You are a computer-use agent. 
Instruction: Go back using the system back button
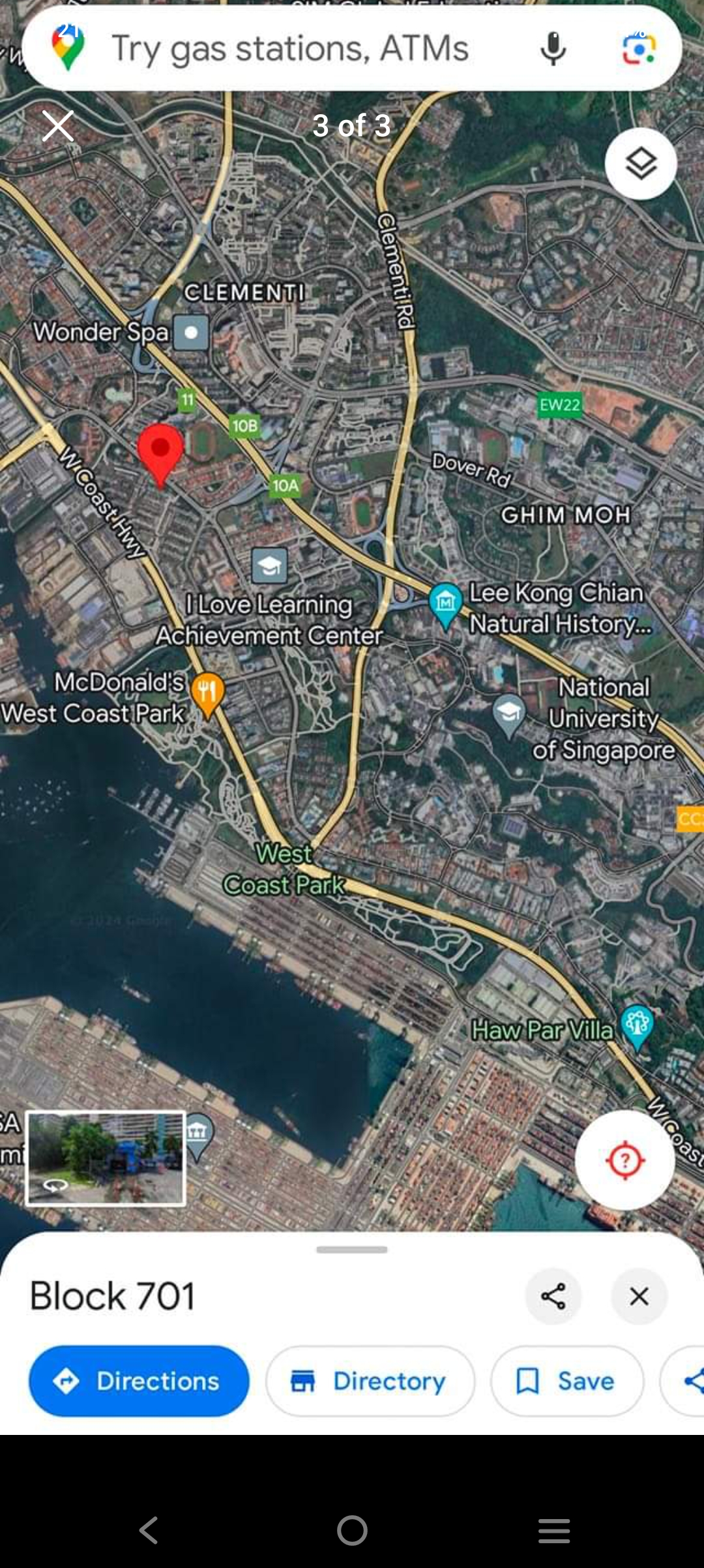tap(149, 1530)
